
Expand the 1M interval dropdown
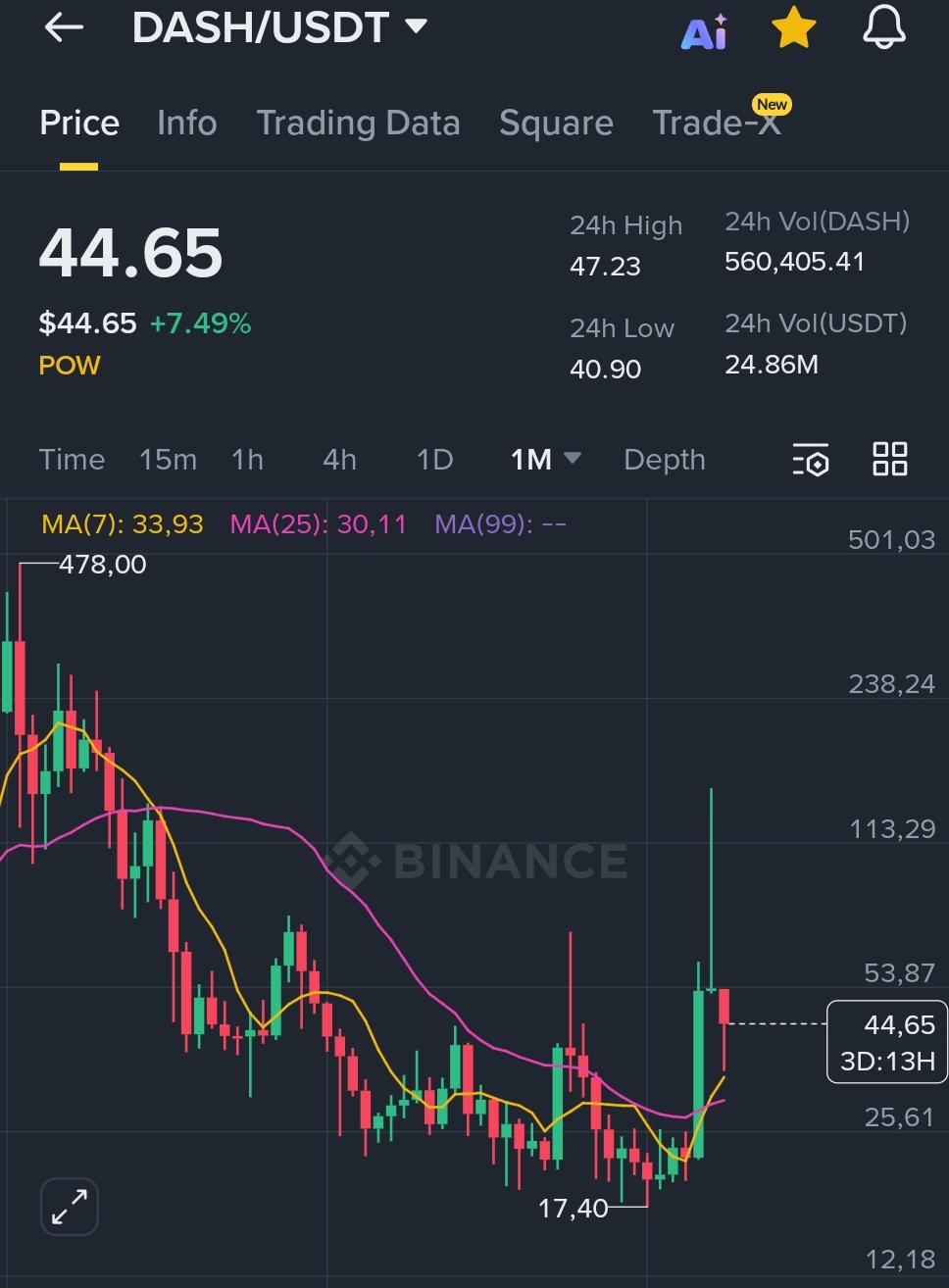545,460
